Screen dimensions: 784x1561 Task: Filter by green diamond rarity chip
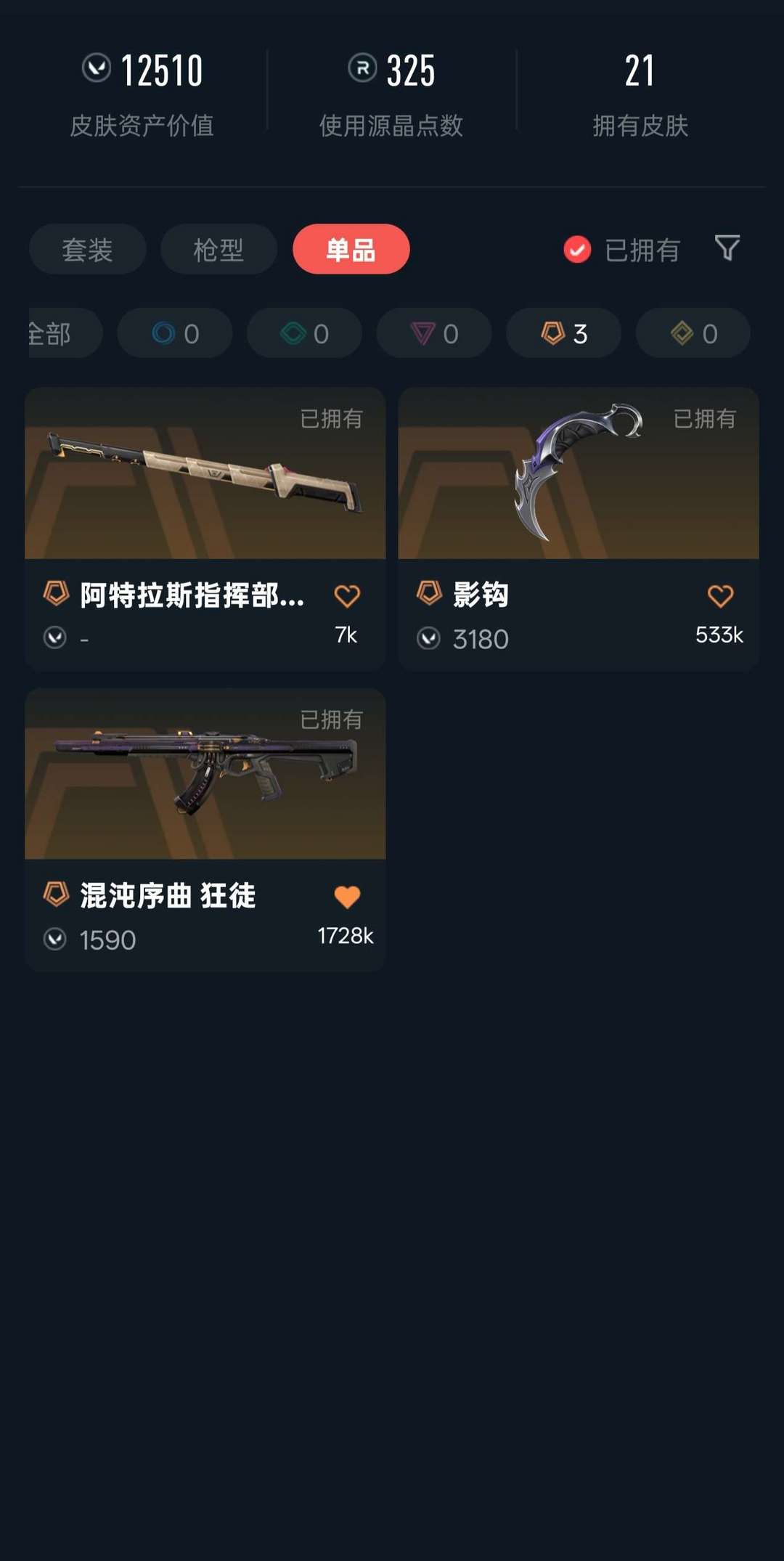point(304,333)
